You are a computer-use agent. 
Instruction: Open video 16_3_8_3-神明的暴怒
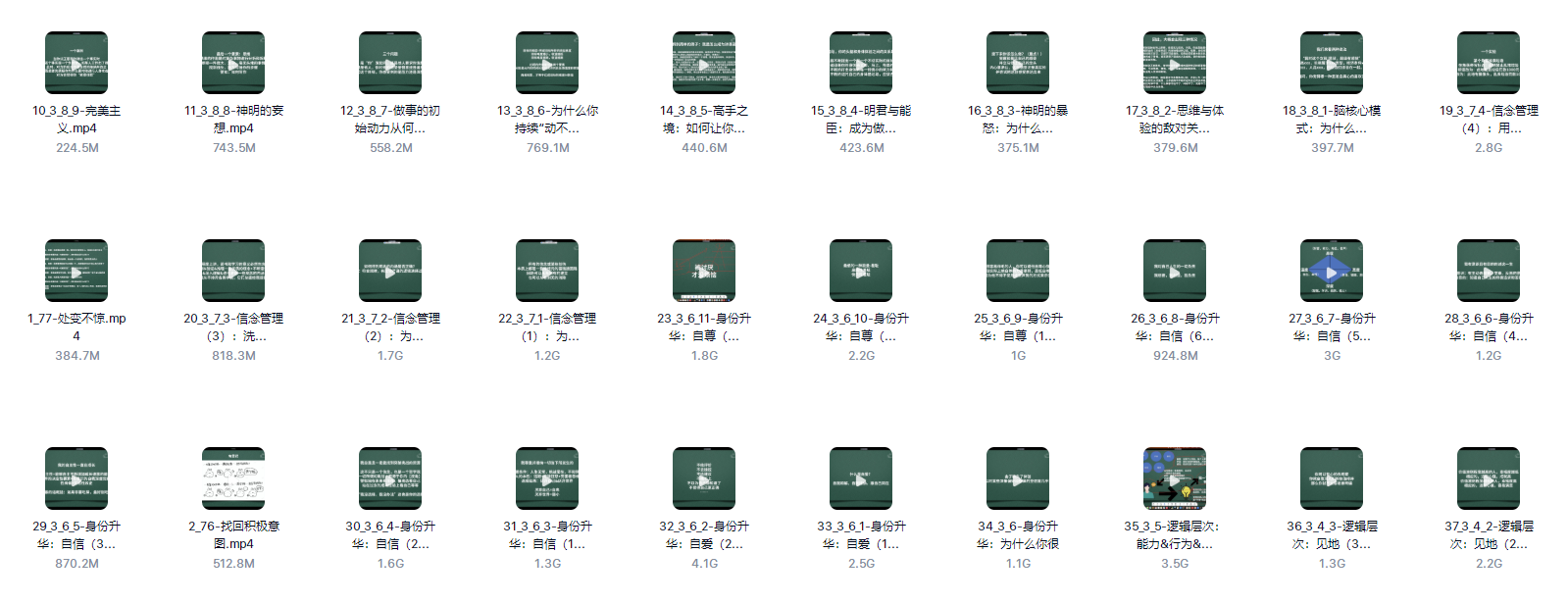pos(1018,64)
